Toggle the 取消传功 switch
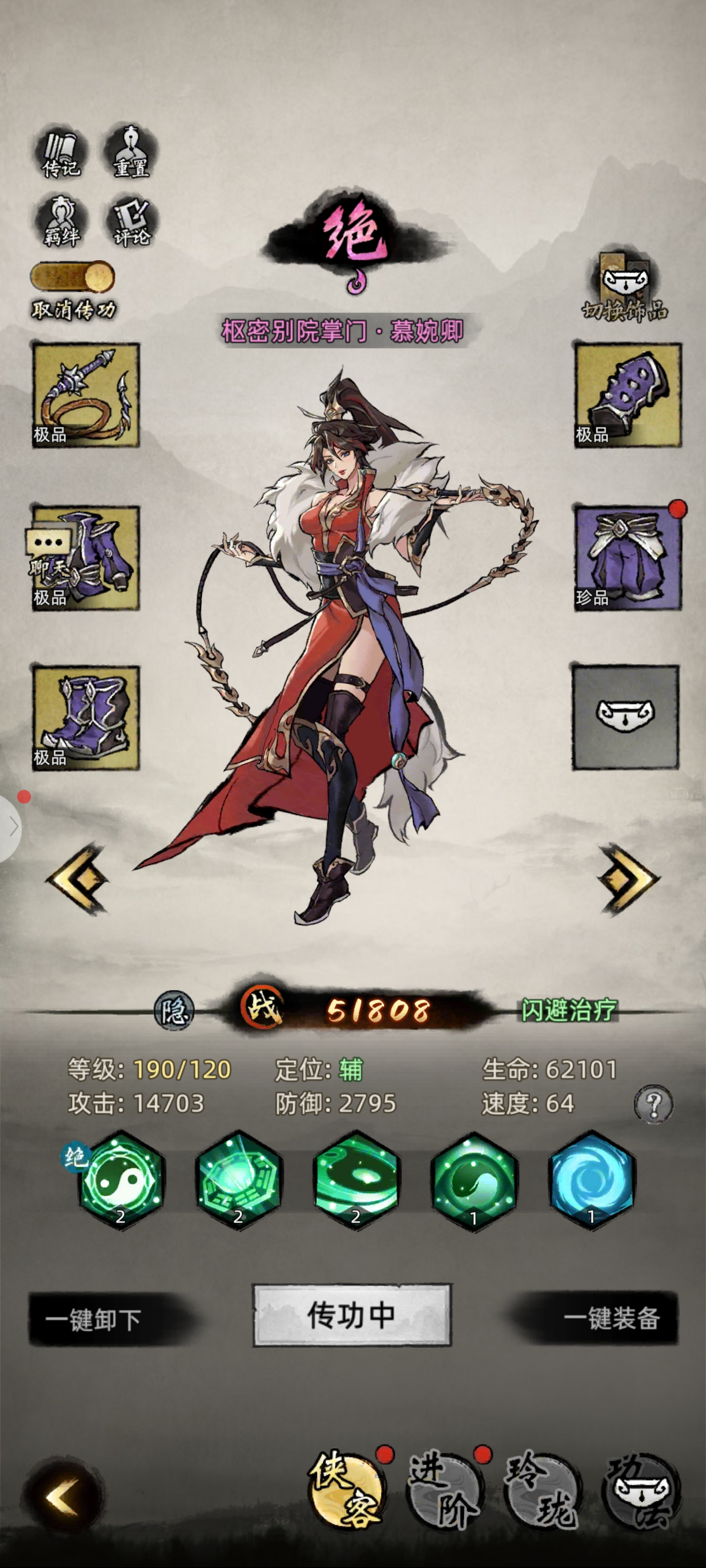Image resolution: width=706 pixels, height=1568 pixels. (x=73, y=277)
